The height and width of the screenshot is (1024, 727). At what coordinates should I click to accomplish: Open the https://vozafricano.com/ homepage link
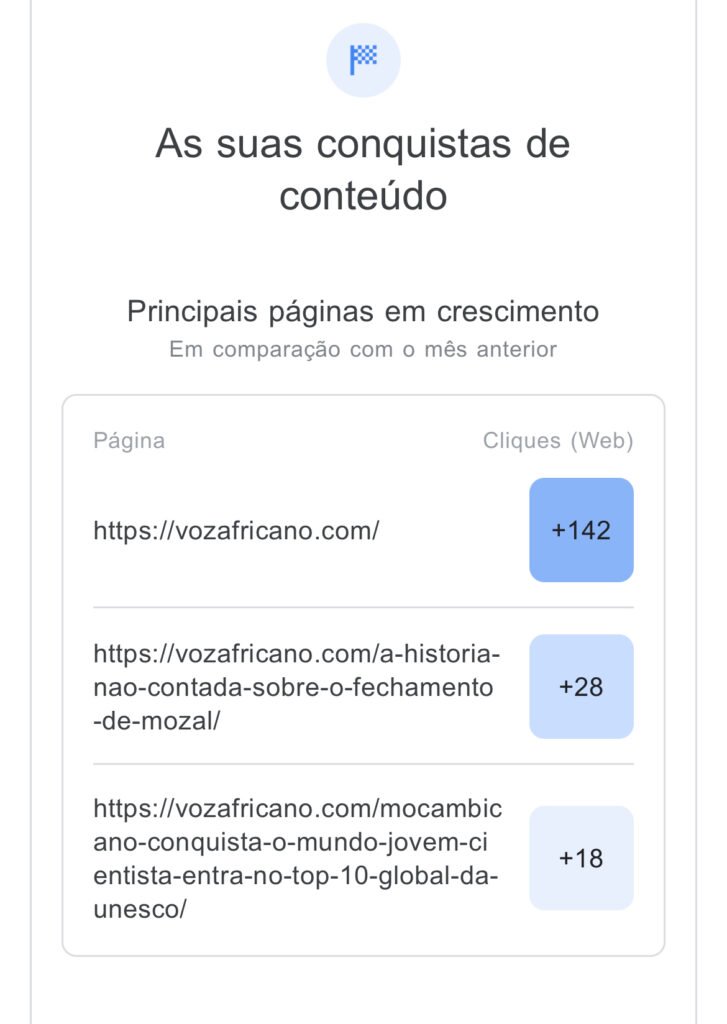click(236, 531)
